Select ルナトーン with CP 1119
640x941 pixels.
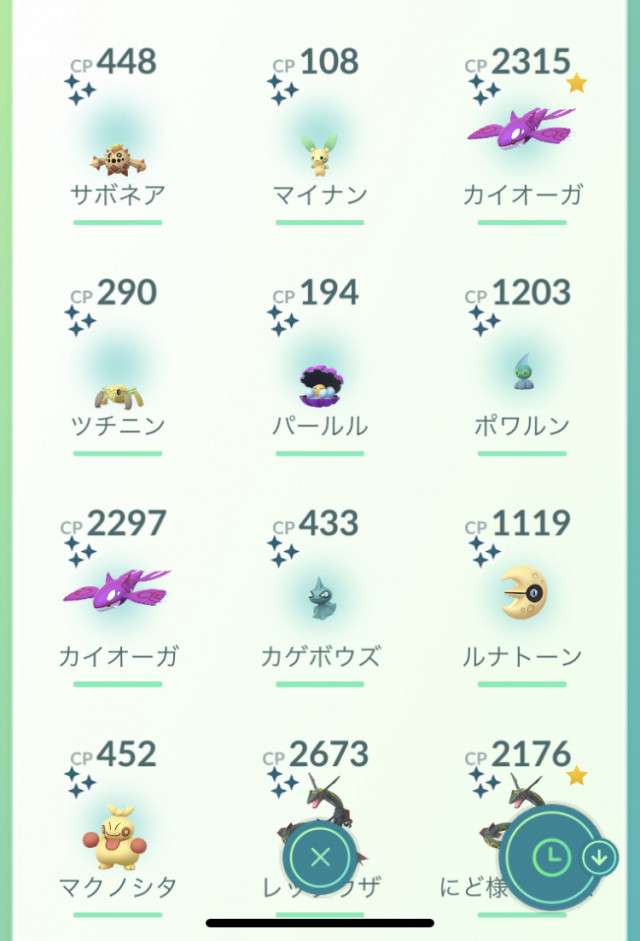click(521, 597)
